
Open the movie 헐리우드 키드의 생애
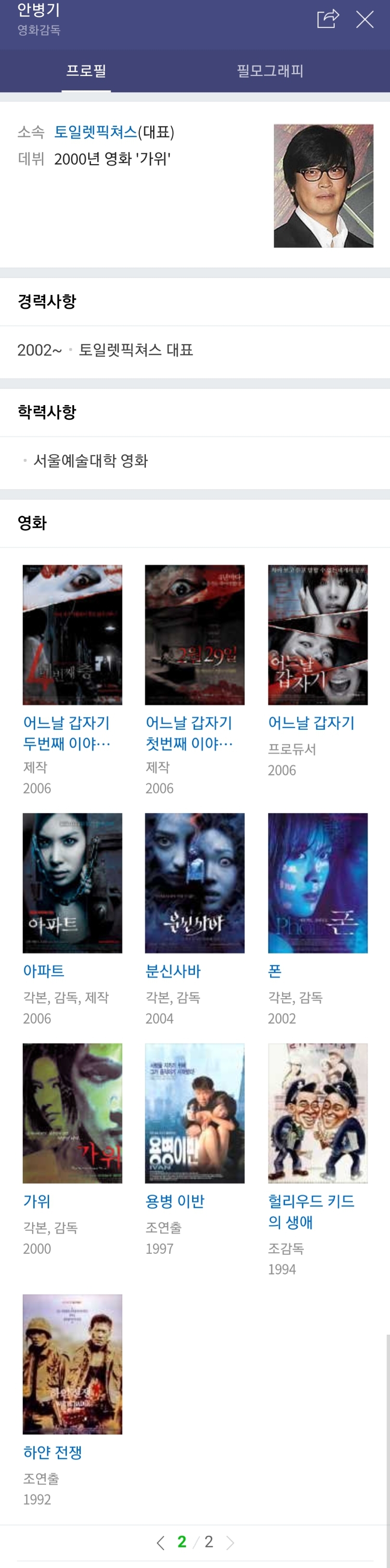point(317,1113)
